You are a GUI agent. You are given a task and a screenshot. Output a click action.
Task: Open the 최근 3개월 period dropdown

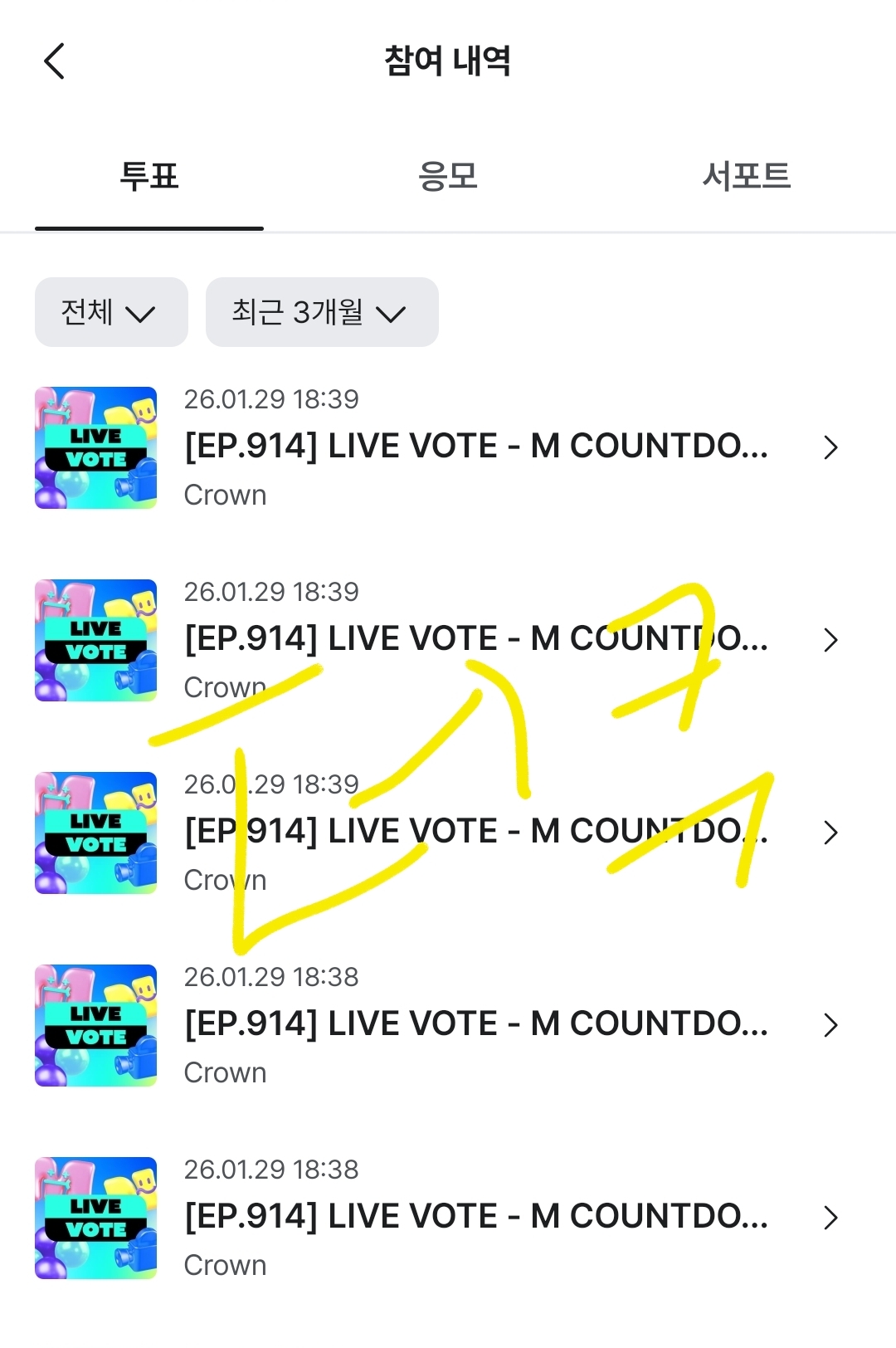pos(322,312)
